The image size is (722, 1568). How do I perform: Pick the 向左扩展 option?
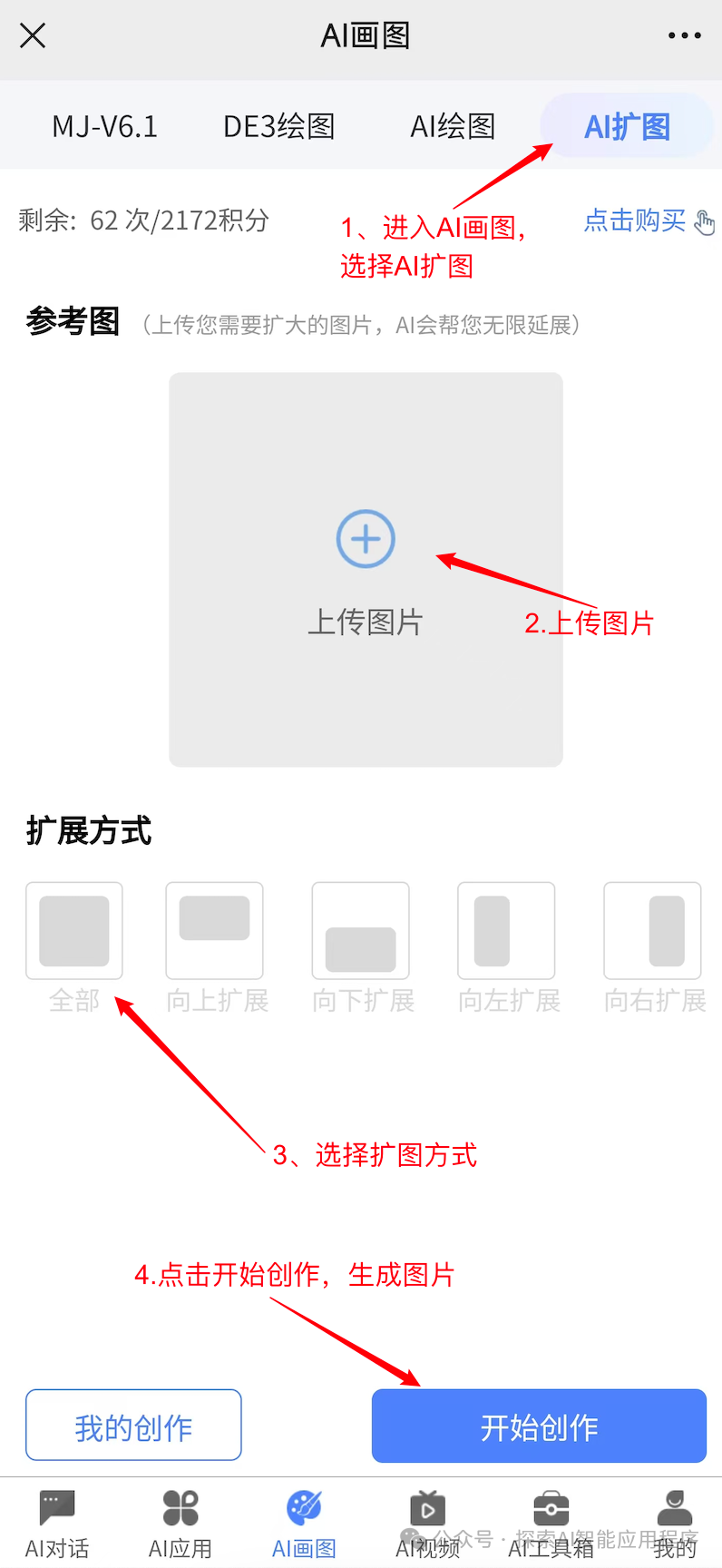point(506,932)
